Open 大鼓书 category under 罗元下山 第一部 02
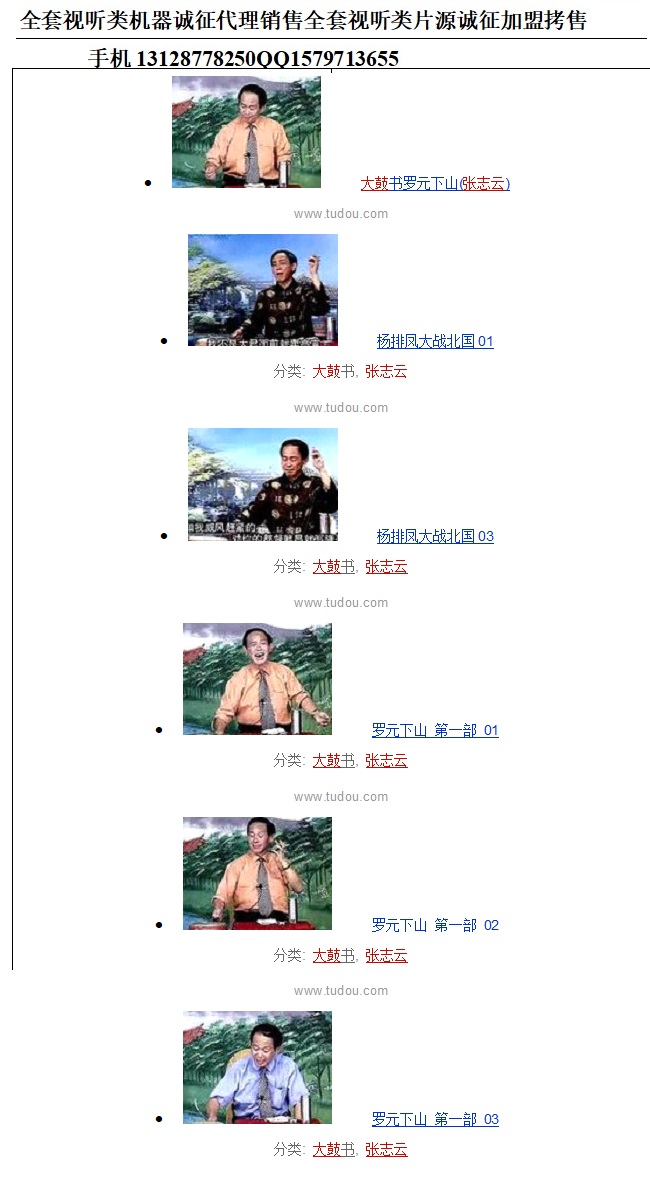 click(333, 956)
